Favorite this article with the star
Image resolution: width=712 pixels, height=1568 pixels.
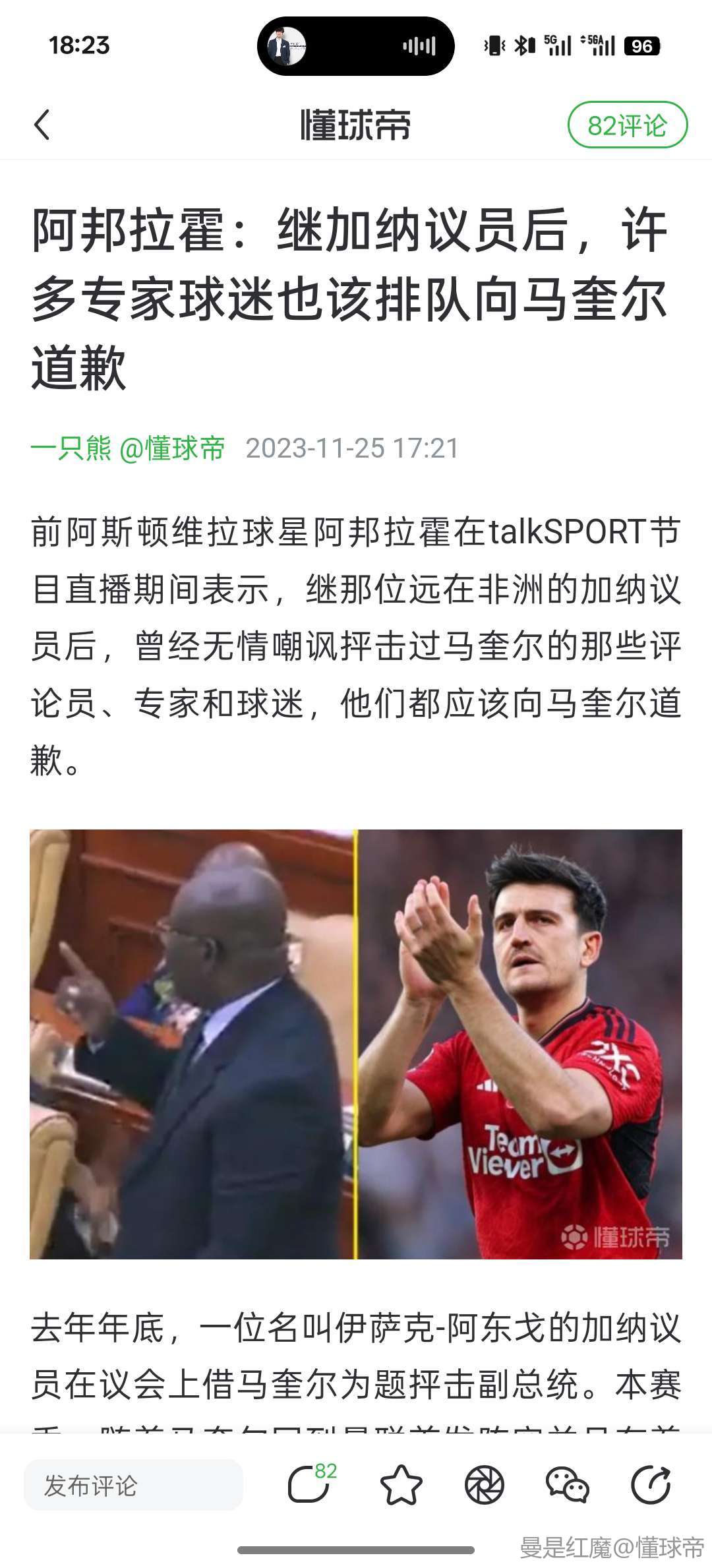(x=401, y=1485)
